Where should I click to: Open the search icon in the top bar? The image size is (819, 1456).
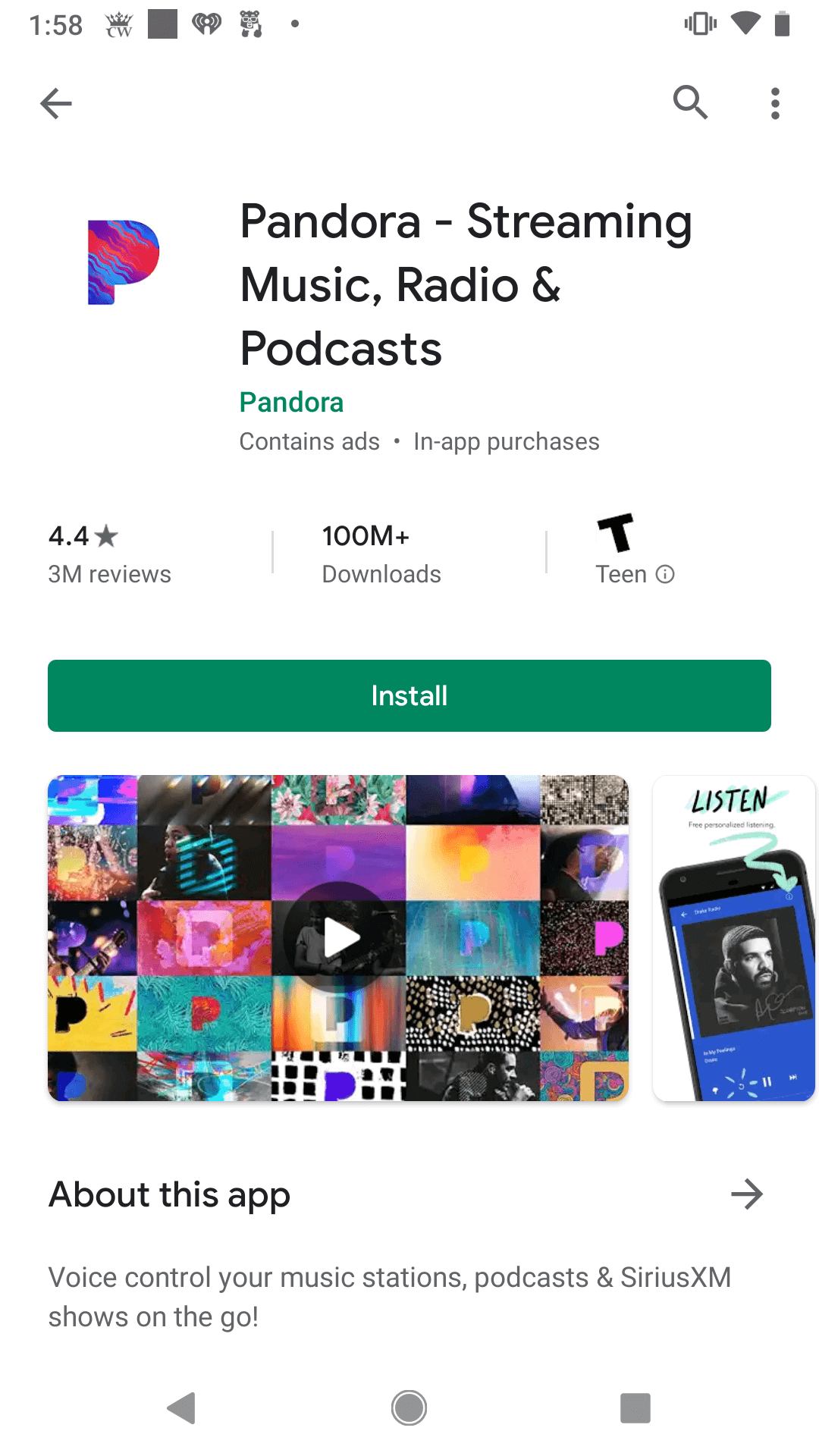pyautogui.click(x=689, y=102)
